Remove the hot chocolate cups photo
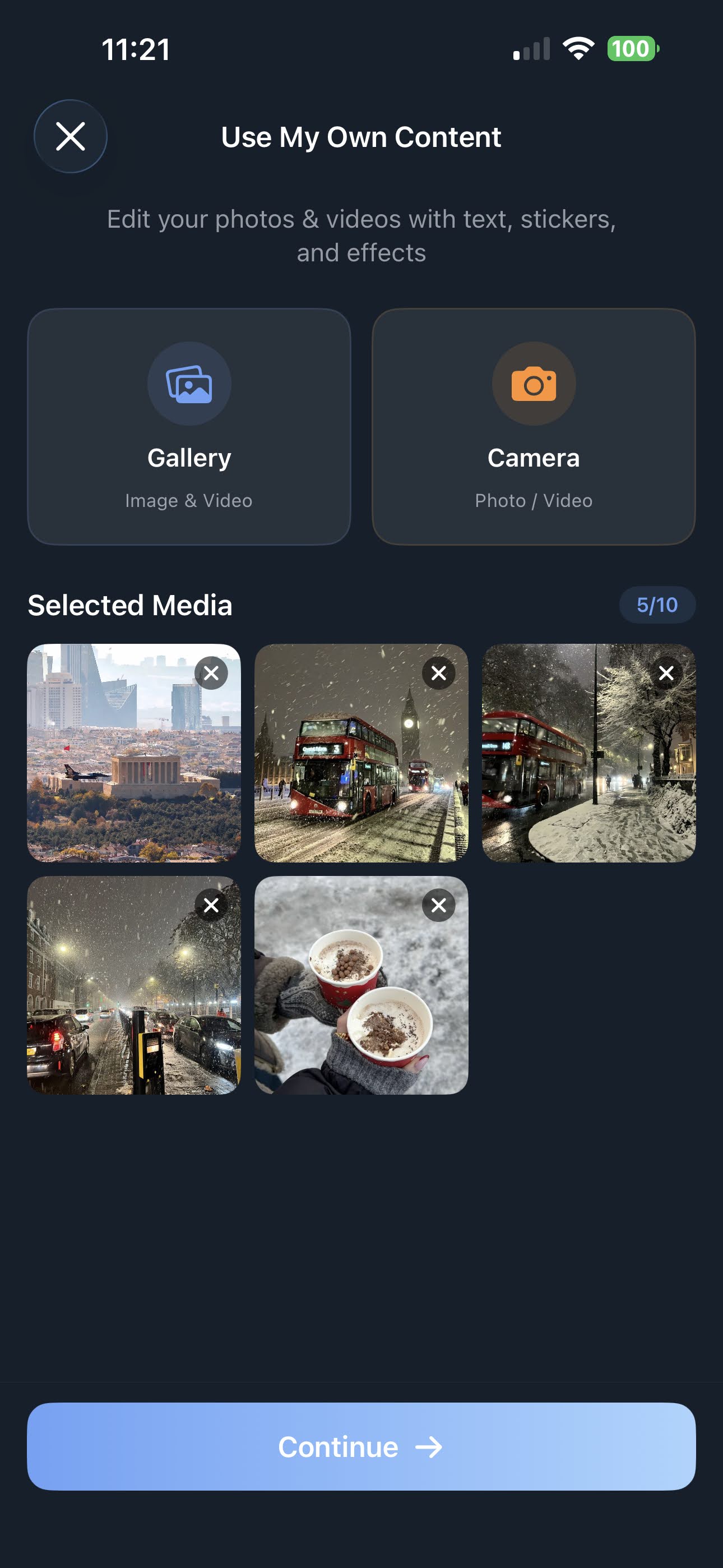The image size is (723, 1568). [x=439, y=905]
